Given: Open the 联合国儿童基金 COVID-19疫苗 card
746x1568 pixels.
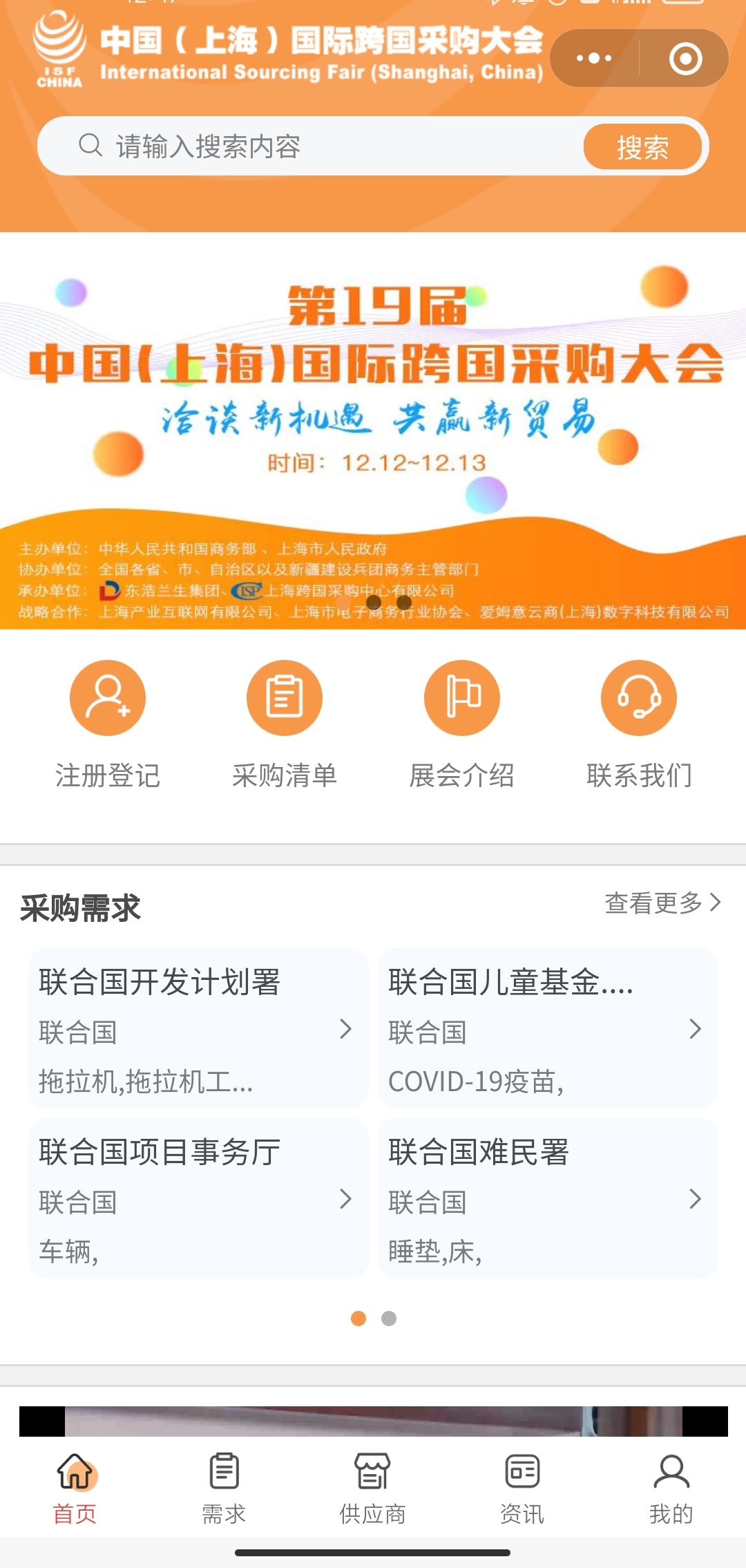Looking at the screenshot, I should (548, 1028).
